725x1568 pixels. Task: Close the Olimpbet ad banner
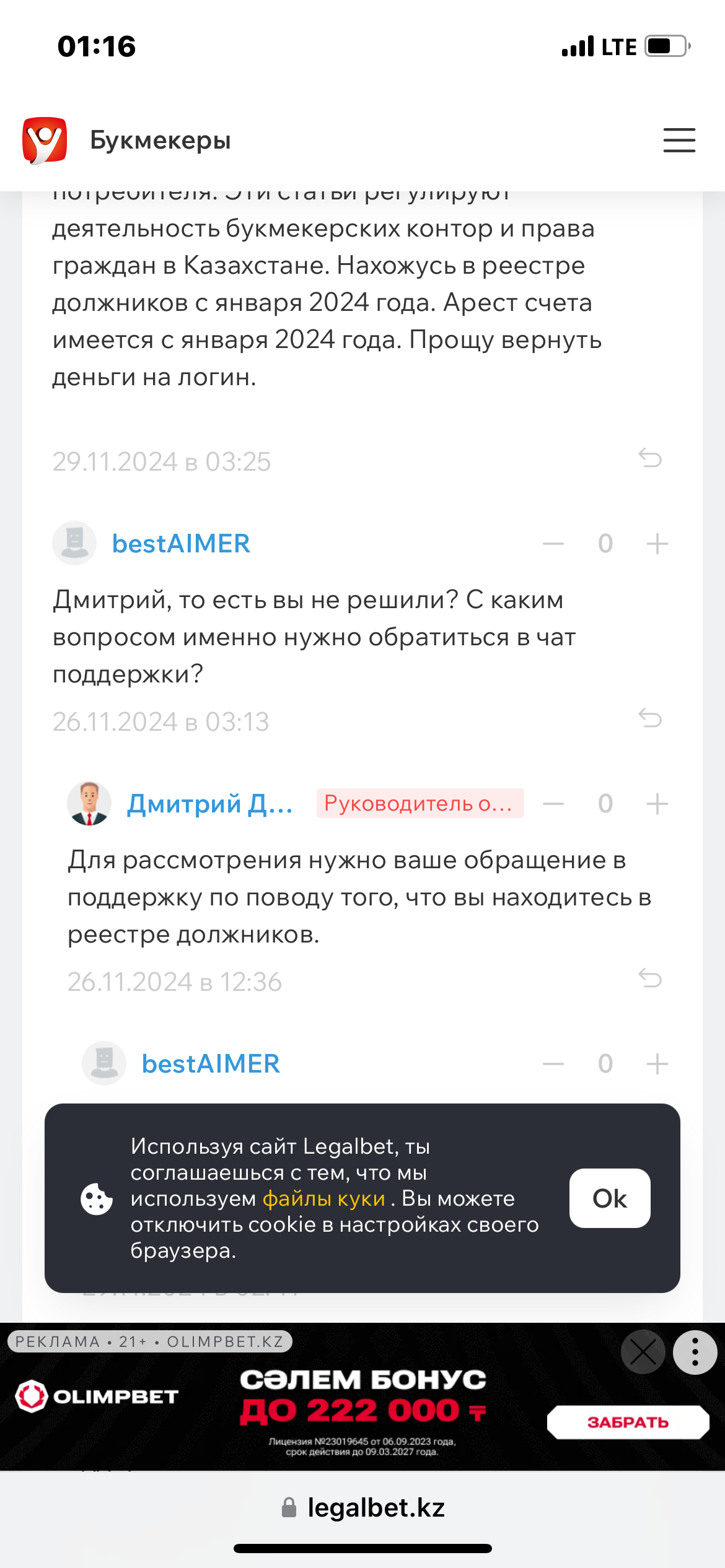(x=643, y=1352)
